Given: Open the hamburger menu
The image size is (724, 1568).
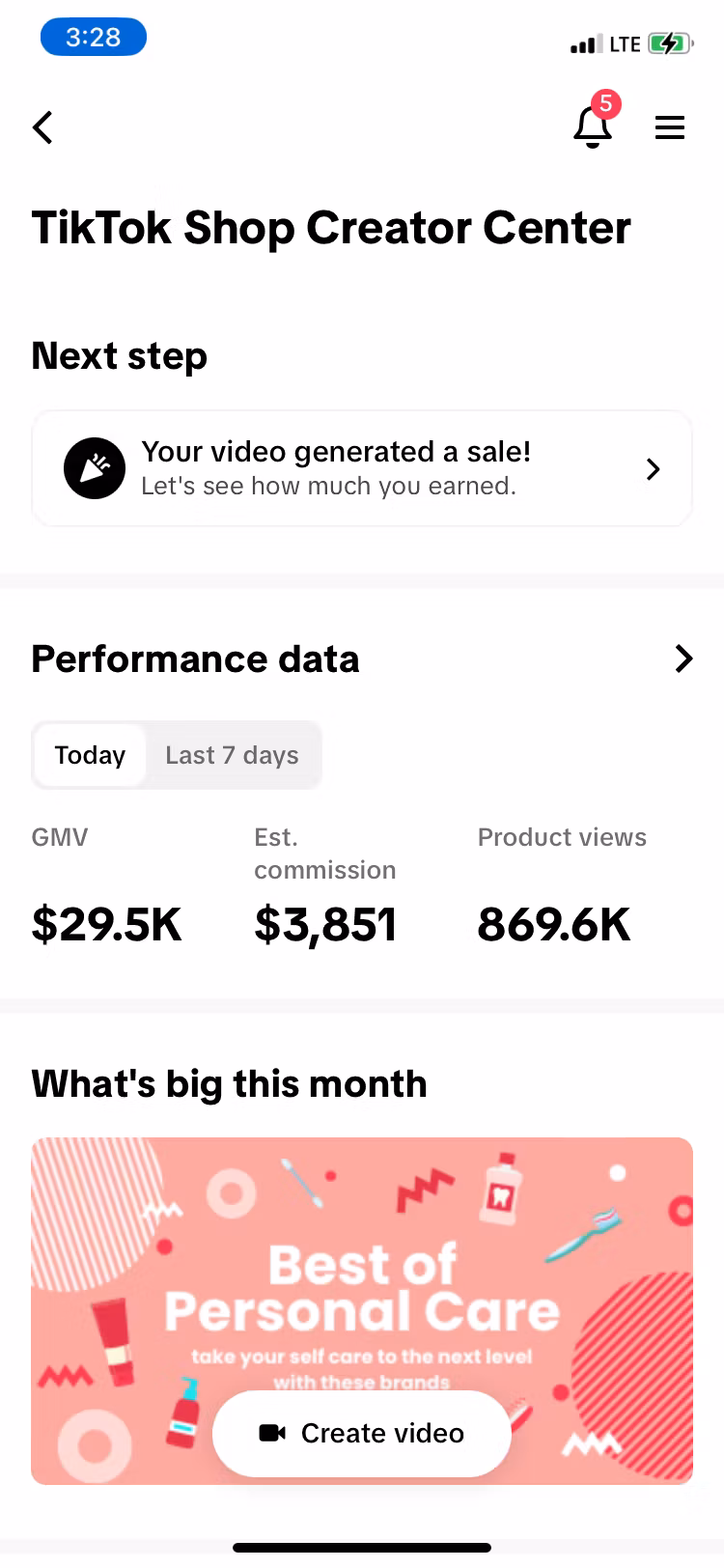Looking at the screenshot, I should [670, 126].
